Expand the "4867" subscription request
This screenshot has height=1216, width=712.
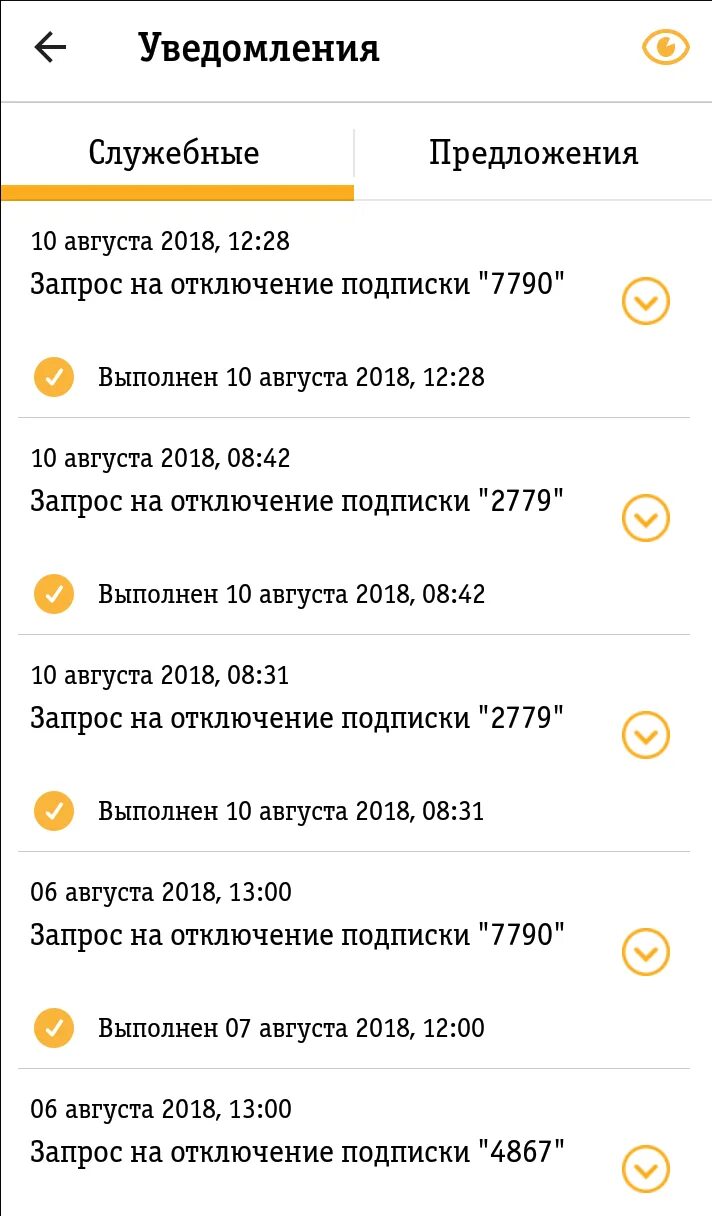pyautogui.click(x=646, y=1169)
